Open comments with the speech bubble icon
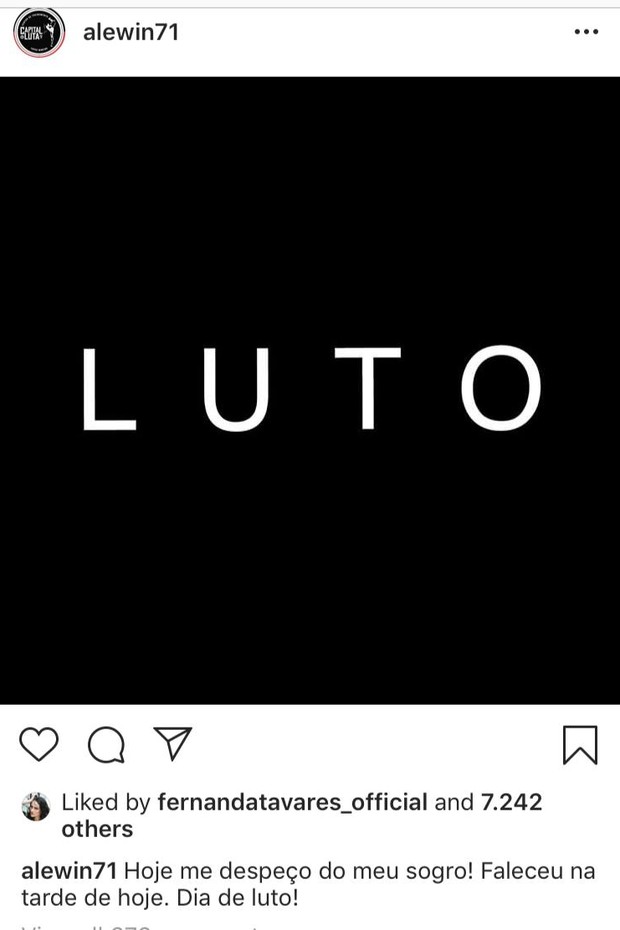 pyautogui.click(x=106, y=745)
